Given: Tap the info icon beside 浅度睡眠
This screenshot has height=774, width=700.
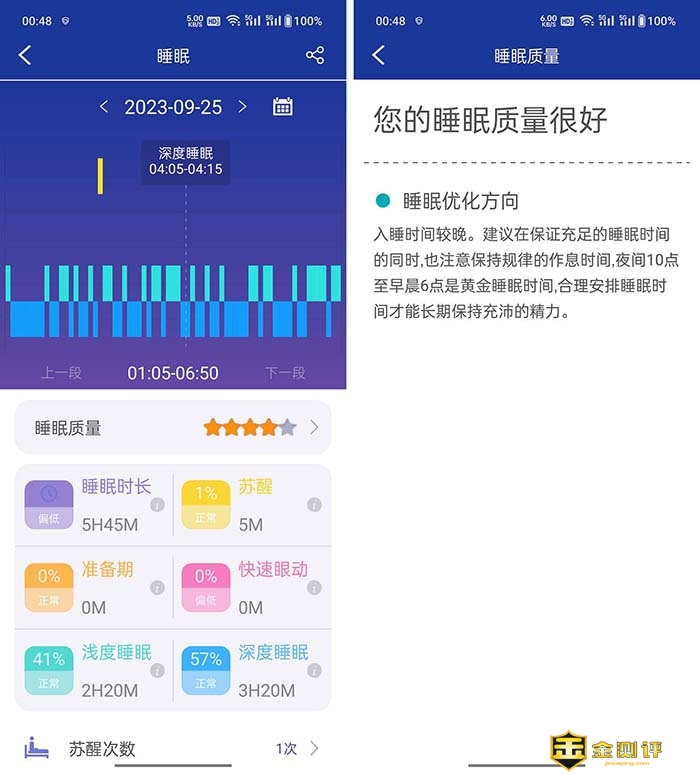Looking at the screenshot, I should point(157,671).
